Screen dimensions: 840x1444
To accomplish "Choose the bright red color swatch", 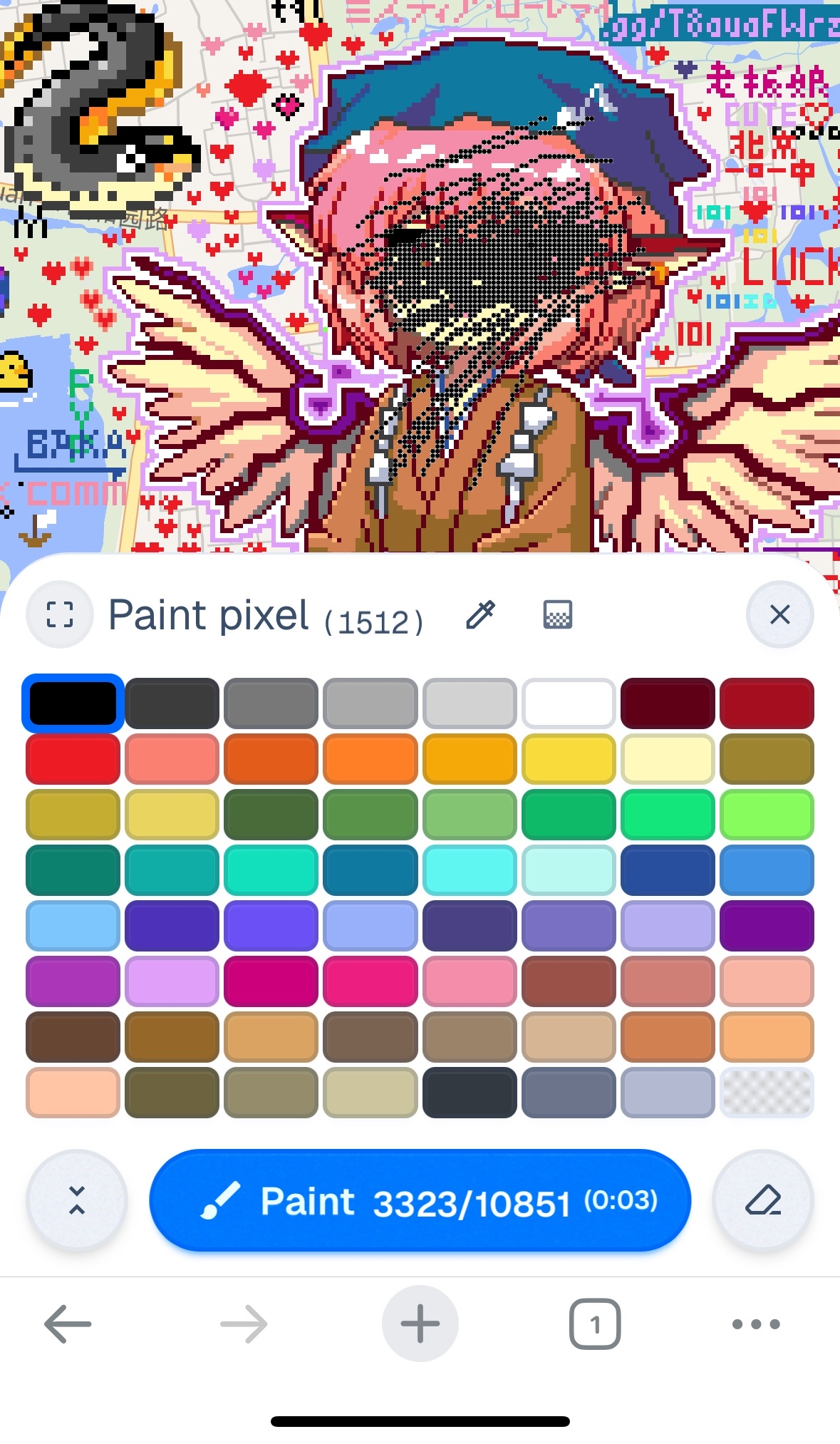I will (x=73, y=759).
